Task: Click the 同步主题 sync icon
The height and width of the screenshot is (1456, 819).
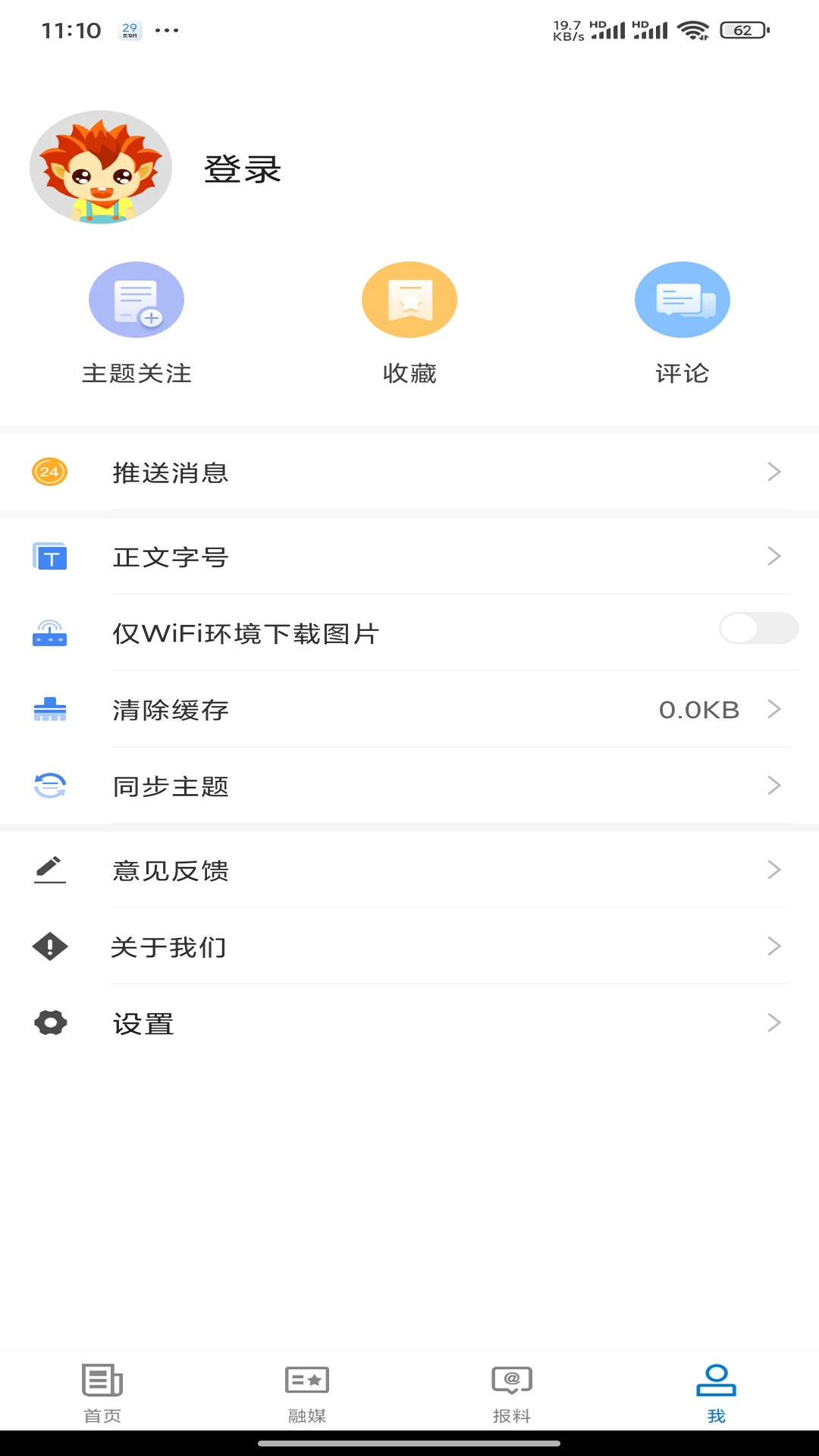Action: pos(49,786)
